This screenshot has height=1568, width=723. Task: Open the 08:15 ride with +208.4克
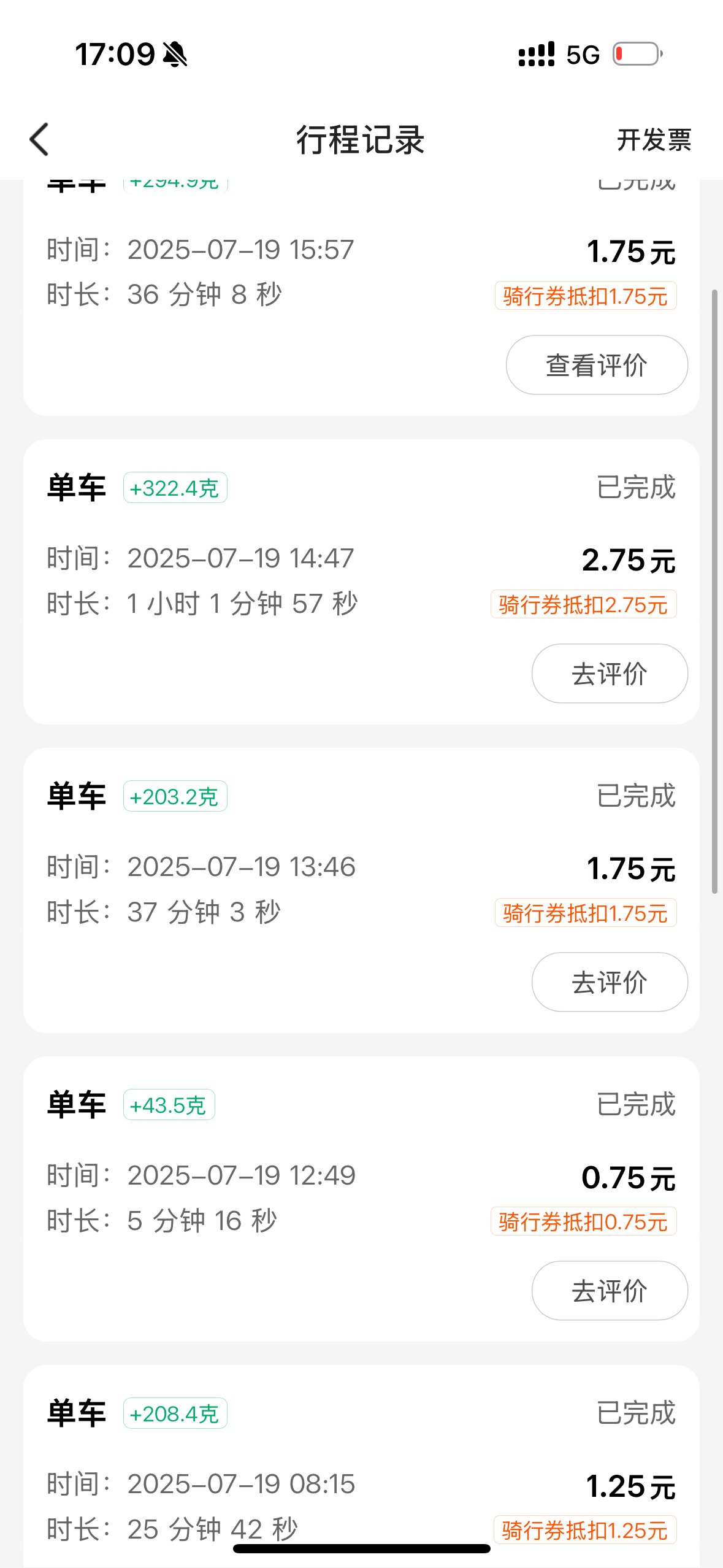[361, 1466]
